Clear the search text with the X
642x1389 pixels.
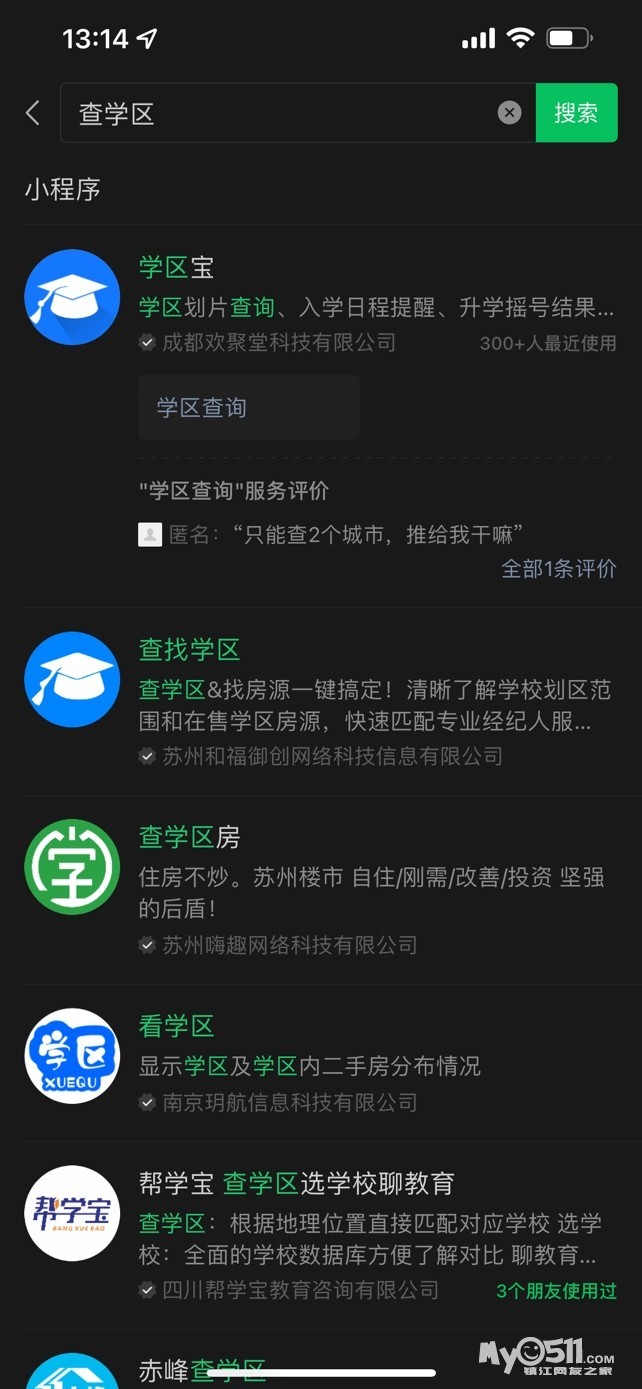click(510, 113)
